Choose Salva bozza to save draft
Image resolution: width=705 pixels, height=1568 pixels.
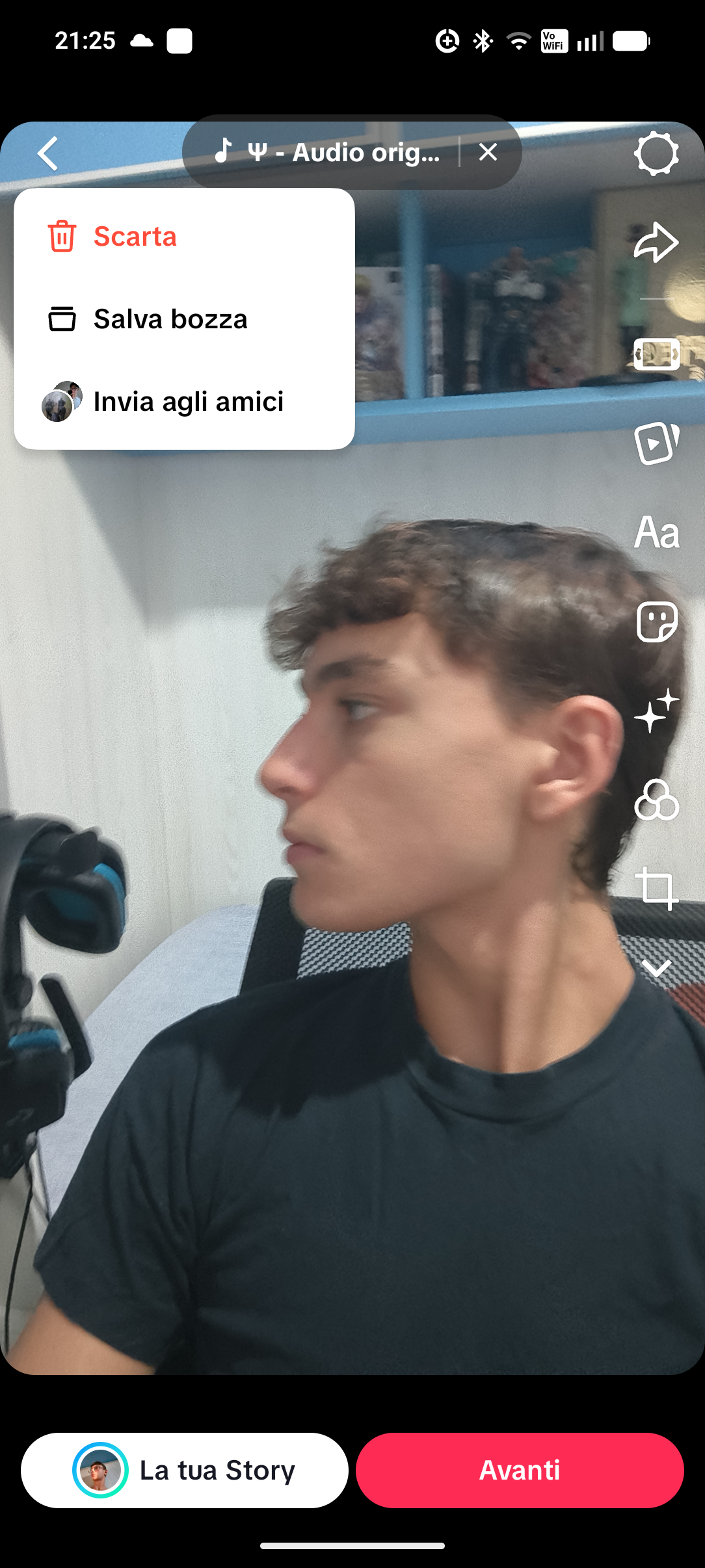click(x=184, y=319)
